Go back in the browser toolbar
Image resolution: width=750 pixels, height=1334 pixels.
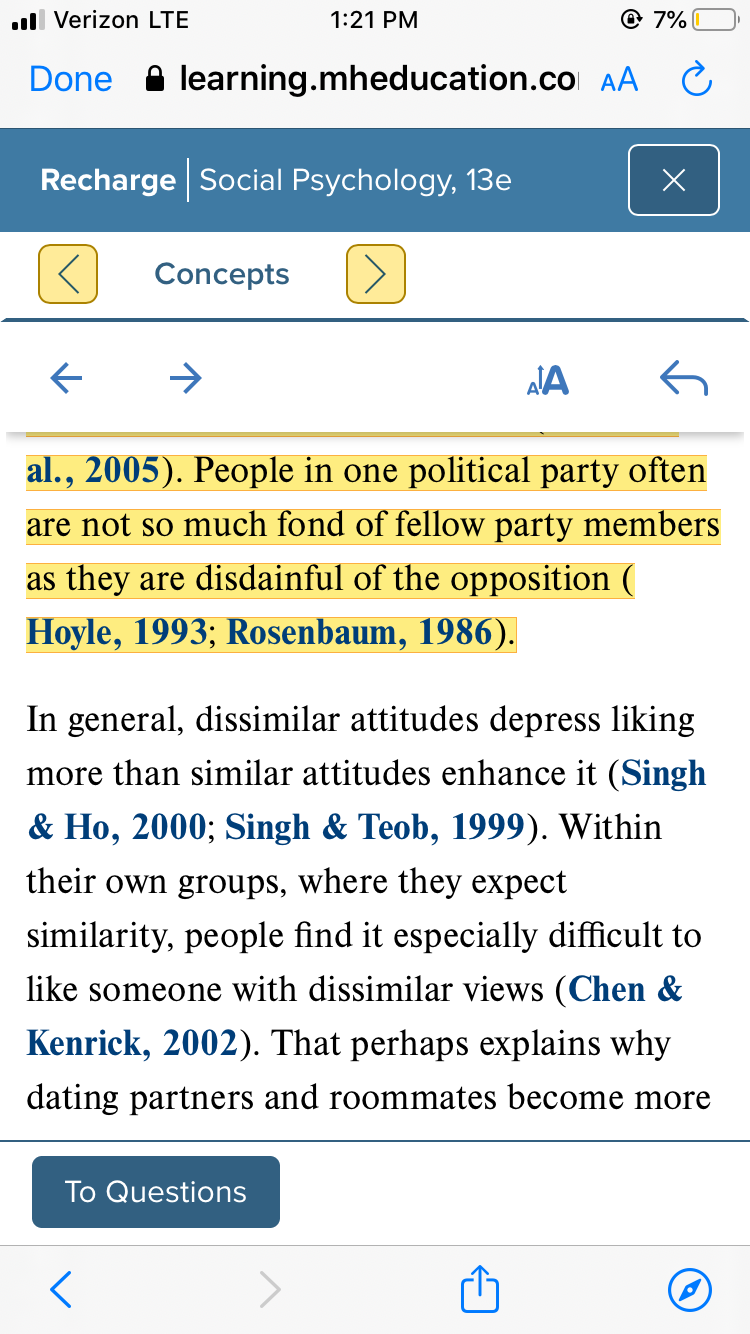[x=61, y=1290]
